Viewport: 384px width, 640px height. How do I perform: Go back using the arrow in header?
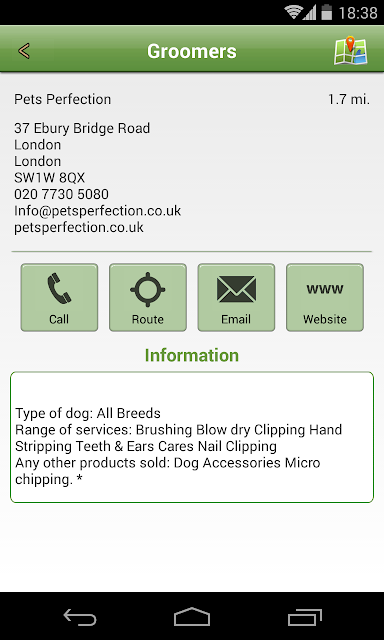24,51
